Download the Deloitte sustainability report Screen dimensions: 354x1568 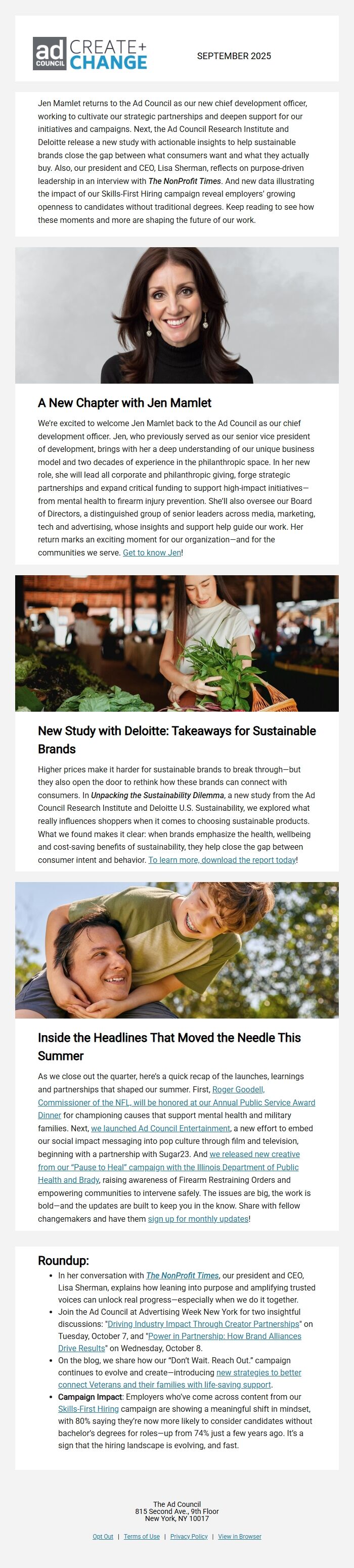[x=222, y=859]
